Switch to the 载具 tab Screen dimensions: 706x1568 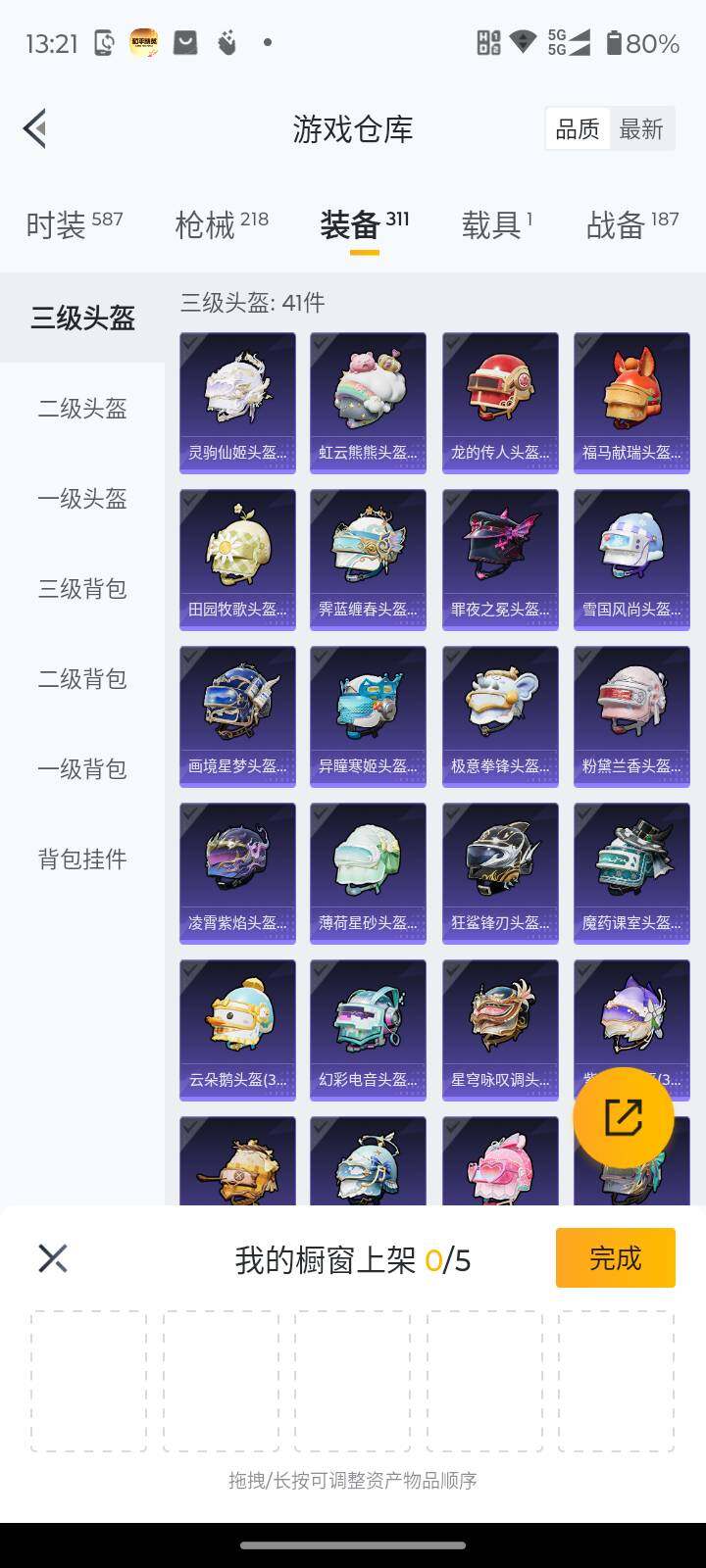click(497, 224)
